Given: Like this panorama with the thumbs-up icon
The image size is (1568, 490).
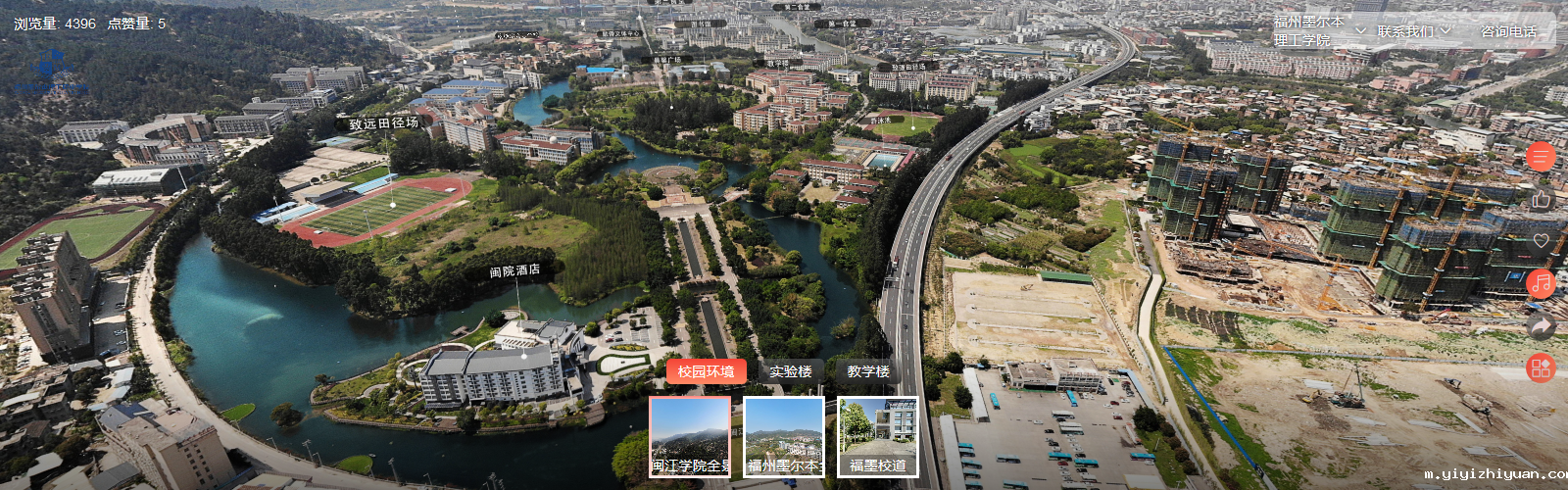Looking at the screenshot, I should point(1541,199).
